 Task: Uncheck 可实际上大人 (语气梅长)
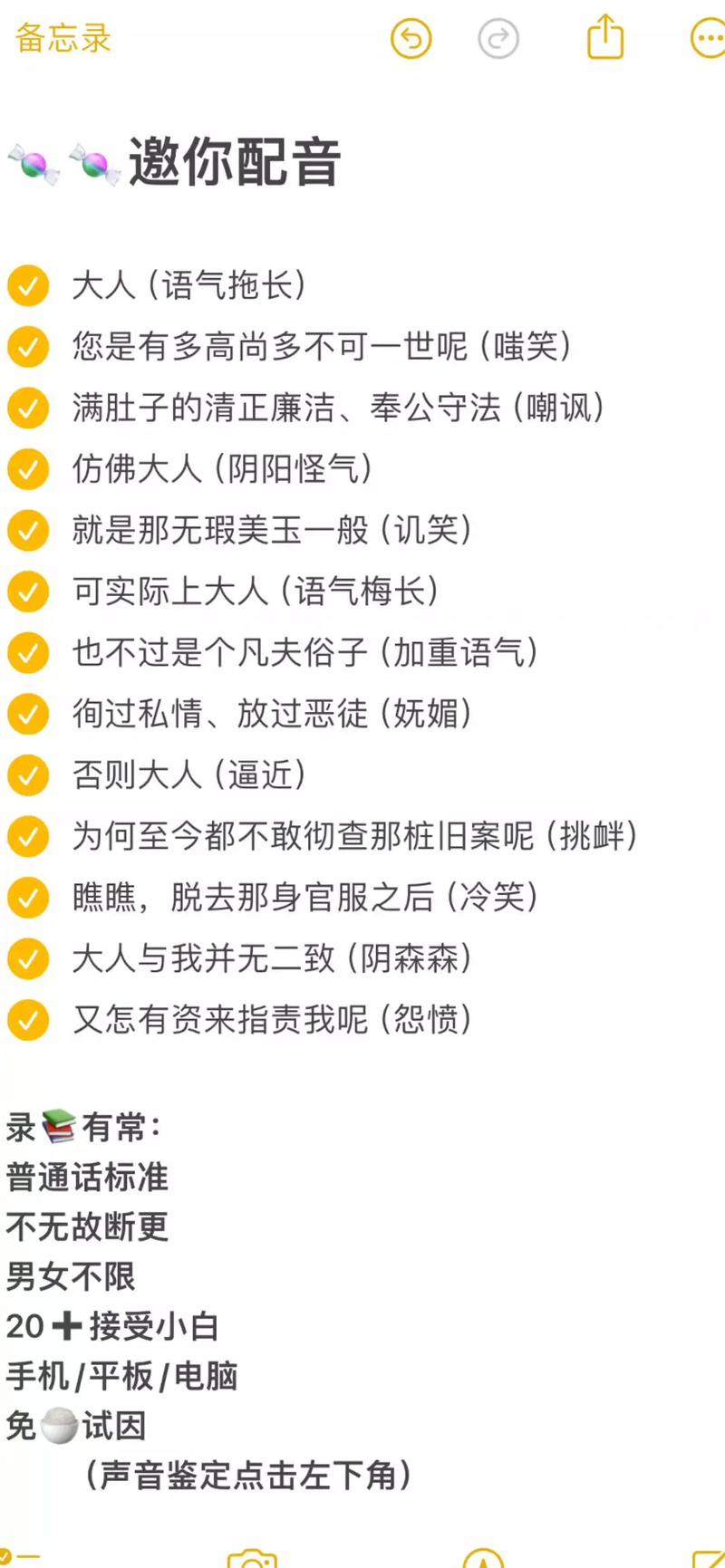(x=28, y=592)
